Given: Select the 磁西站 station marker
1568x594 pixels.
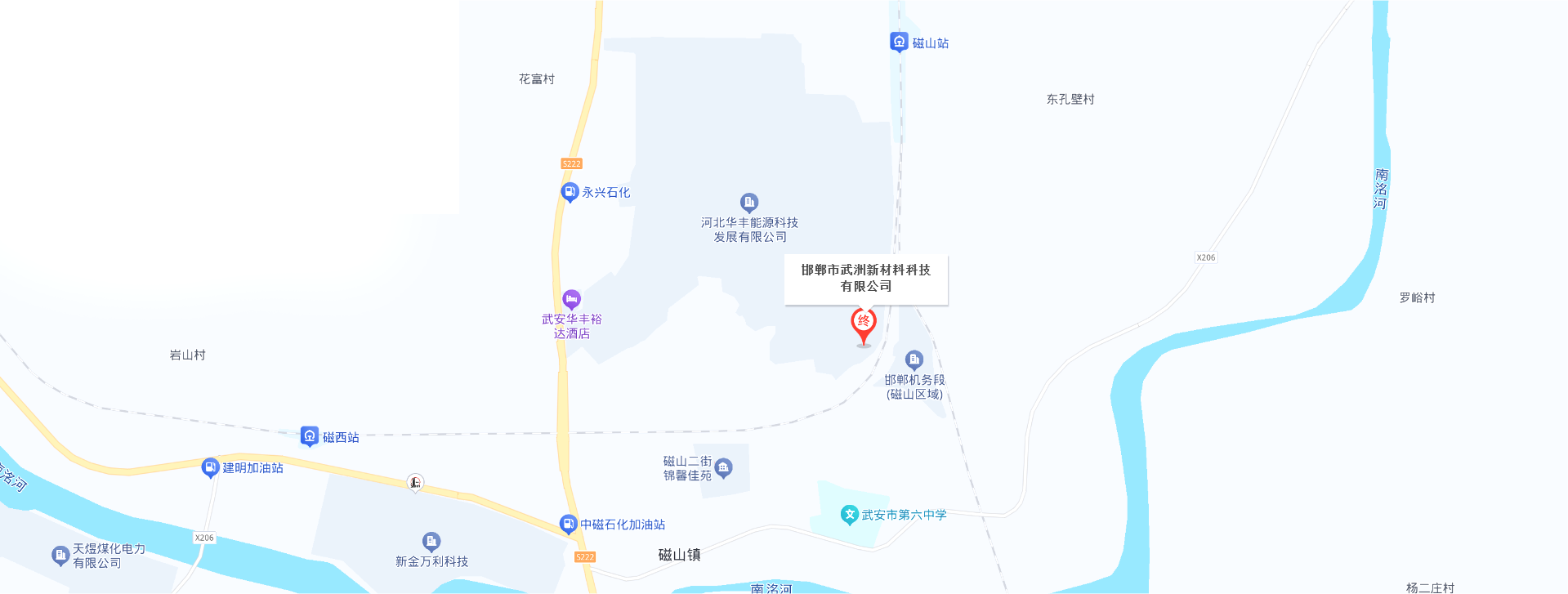Looking at the screenshot, I should pos(310,436).
